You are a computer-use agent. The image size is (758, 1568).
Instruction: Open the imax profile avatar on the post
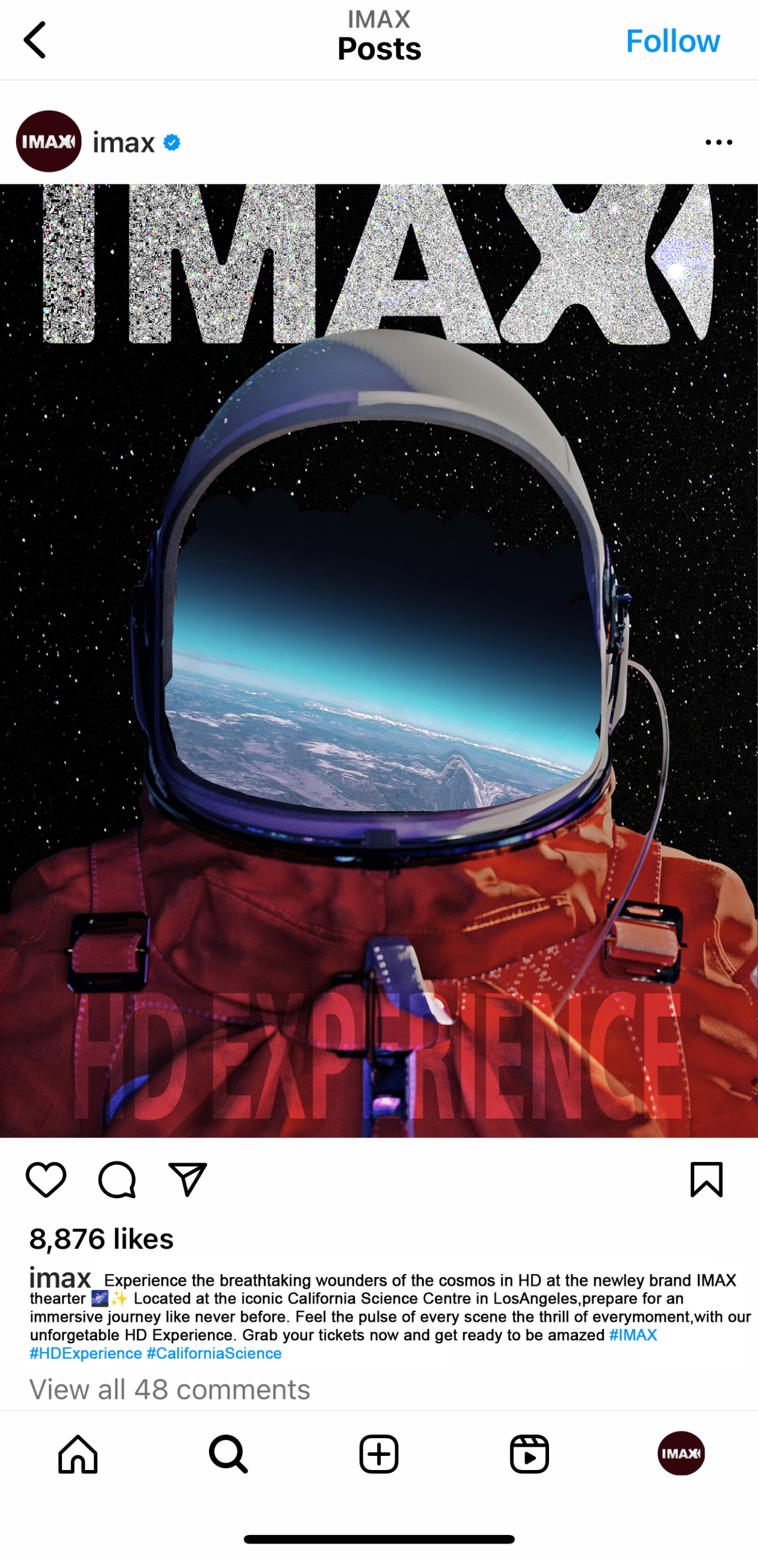(48, 141)
